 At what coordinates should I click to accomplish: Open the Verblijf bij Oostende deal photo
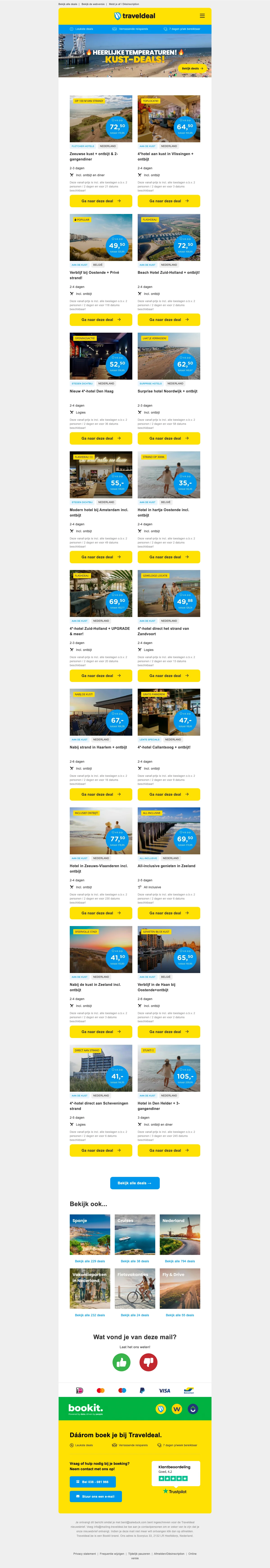coord(101,237)
